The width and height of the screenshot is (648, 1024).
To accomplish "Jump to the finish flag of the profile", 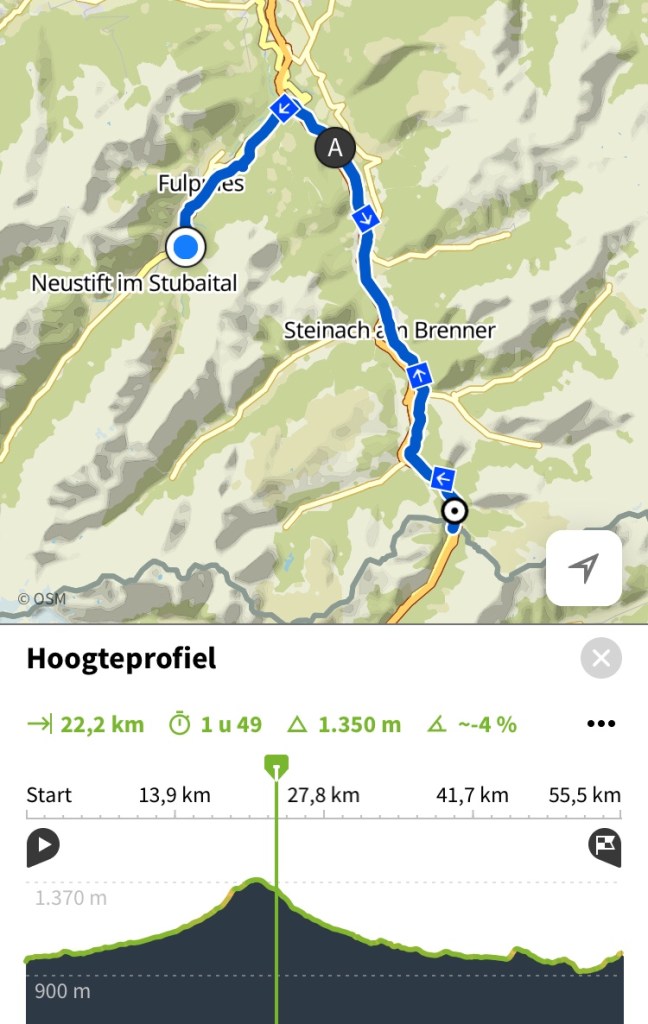I will (605, 848).
